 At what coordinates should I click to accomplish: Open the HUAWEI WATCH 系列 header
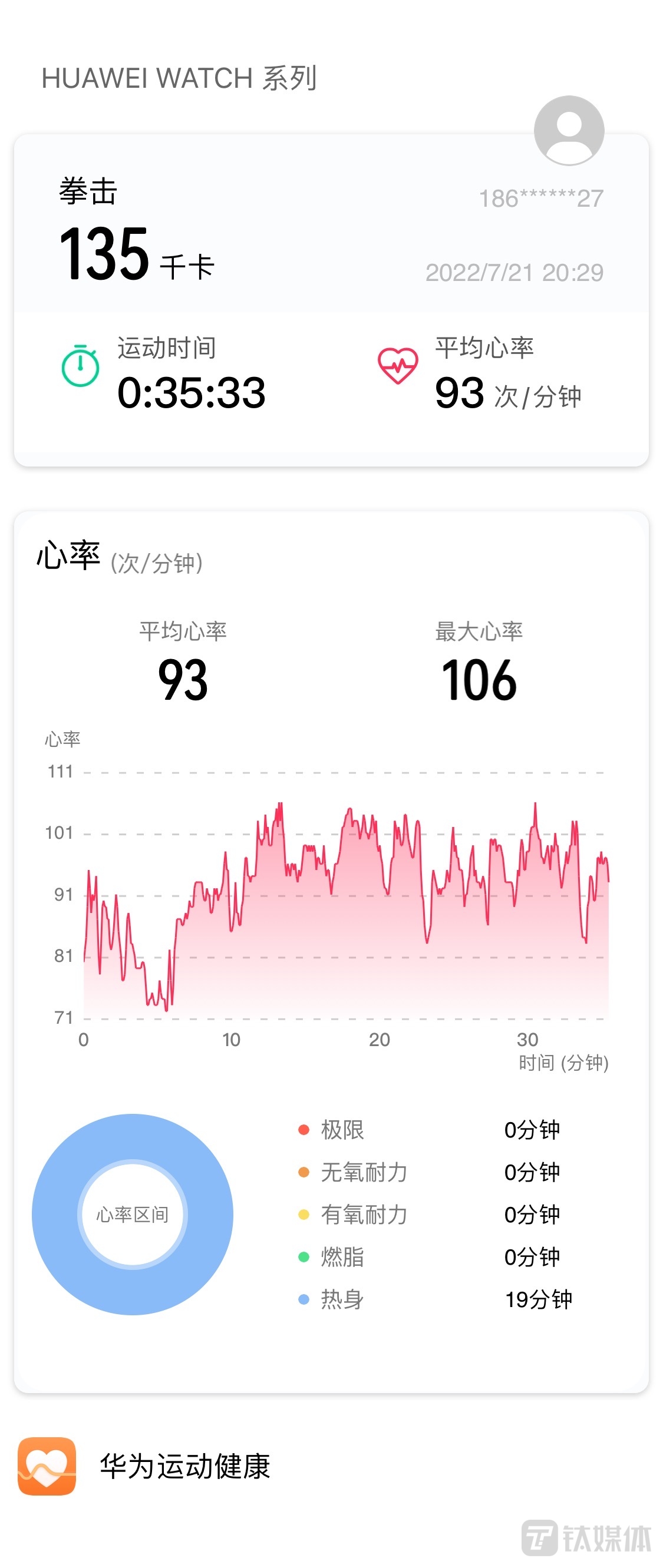(x=179, y=77)
